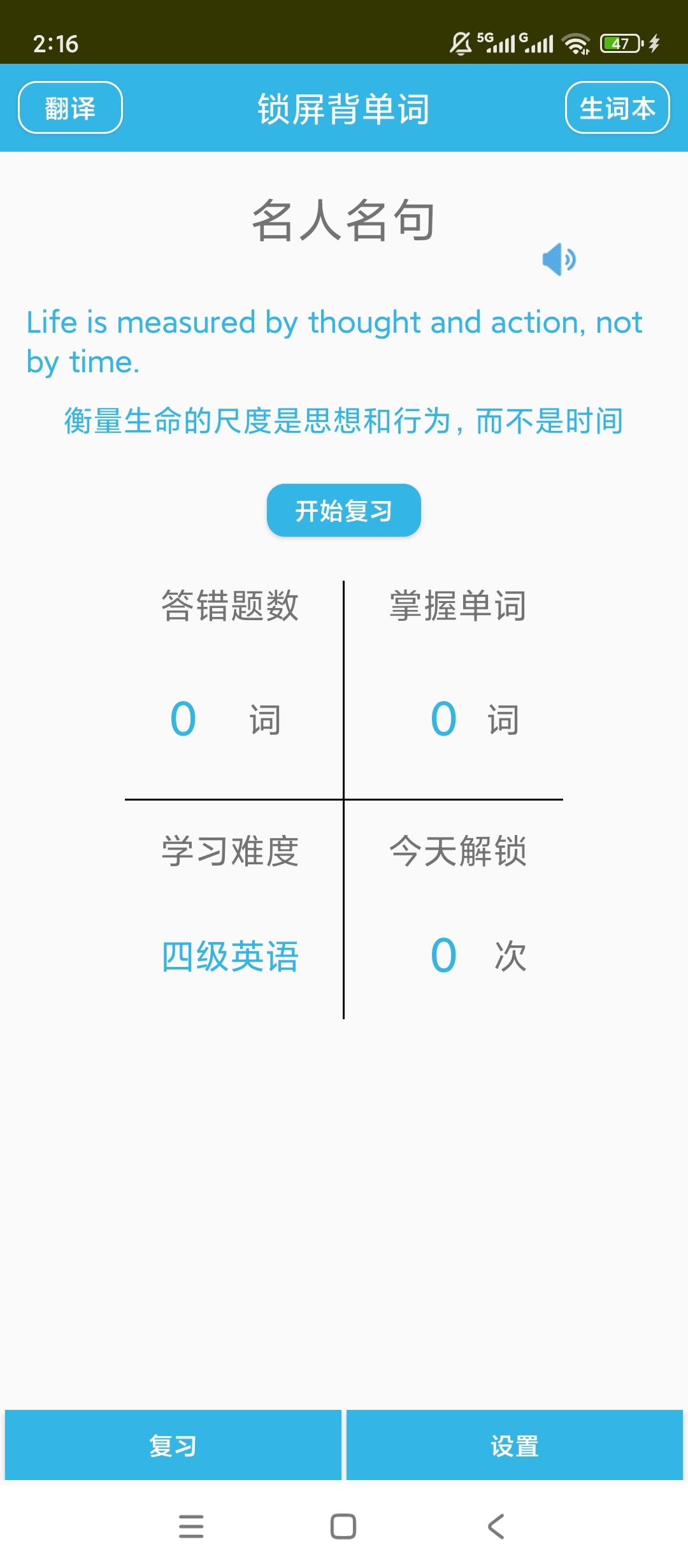Screen dimensions: 688x1568
Task: Tap the 名人名句 heading
Action: tap(343, 220)
